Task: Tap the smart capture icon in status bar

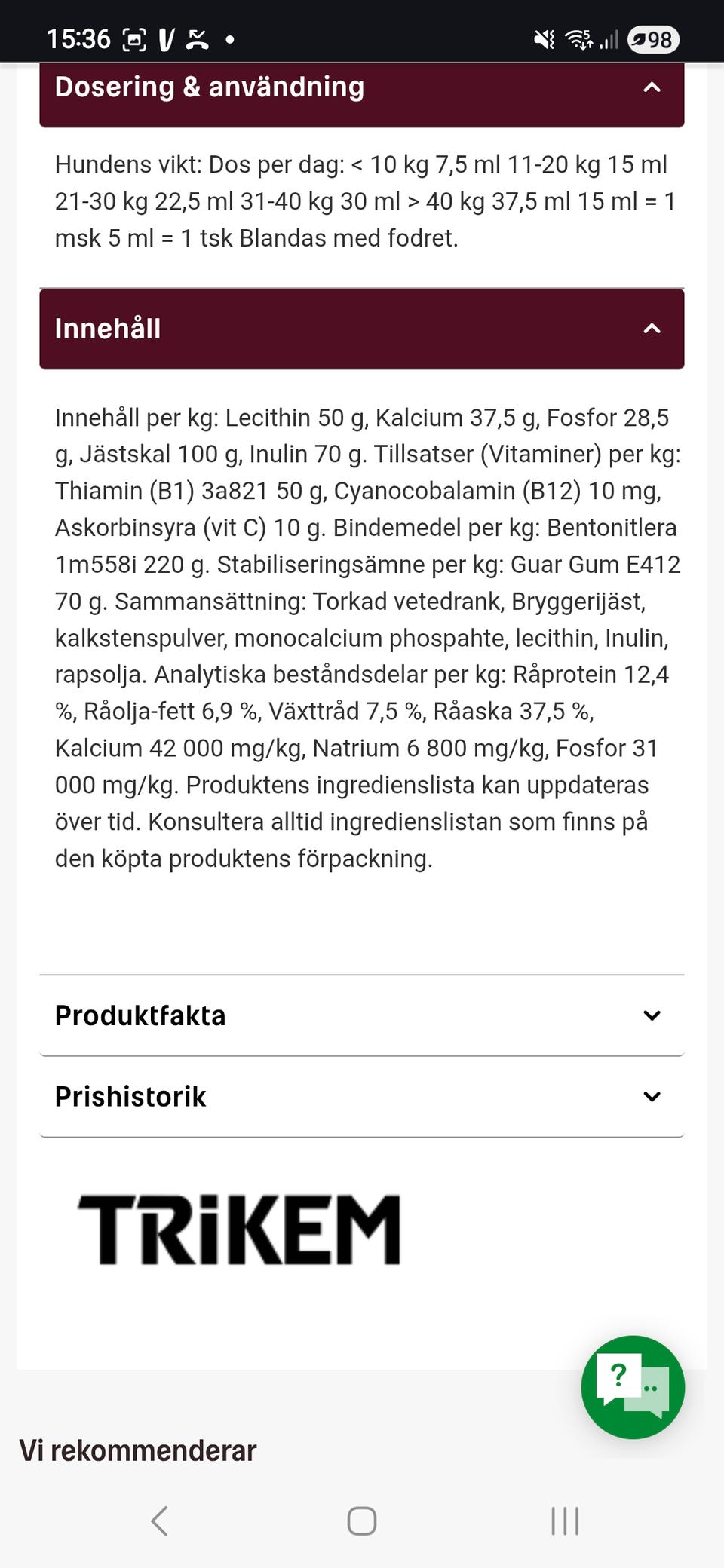Action: (133, 38)
